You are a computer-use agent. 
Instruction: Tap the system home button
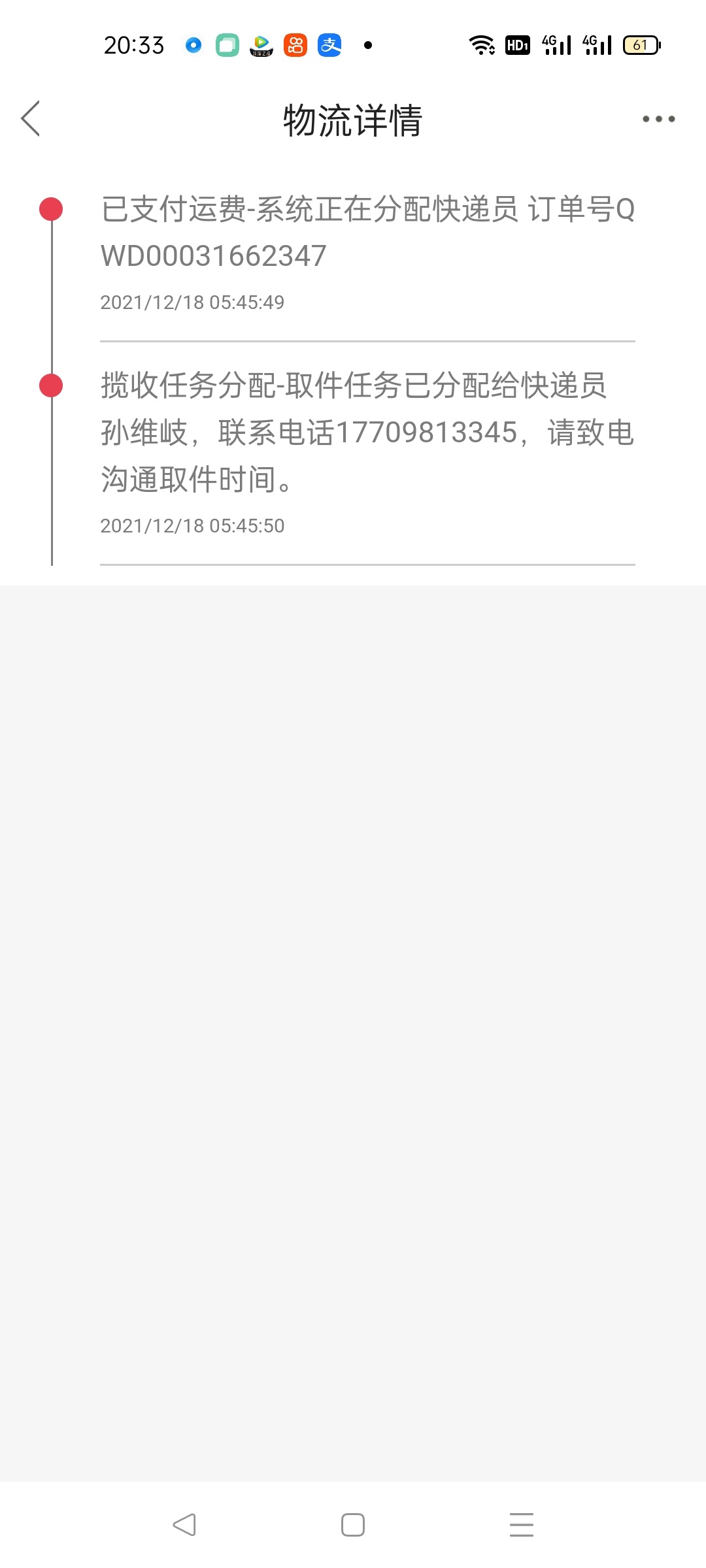(x=353, y=1525)
